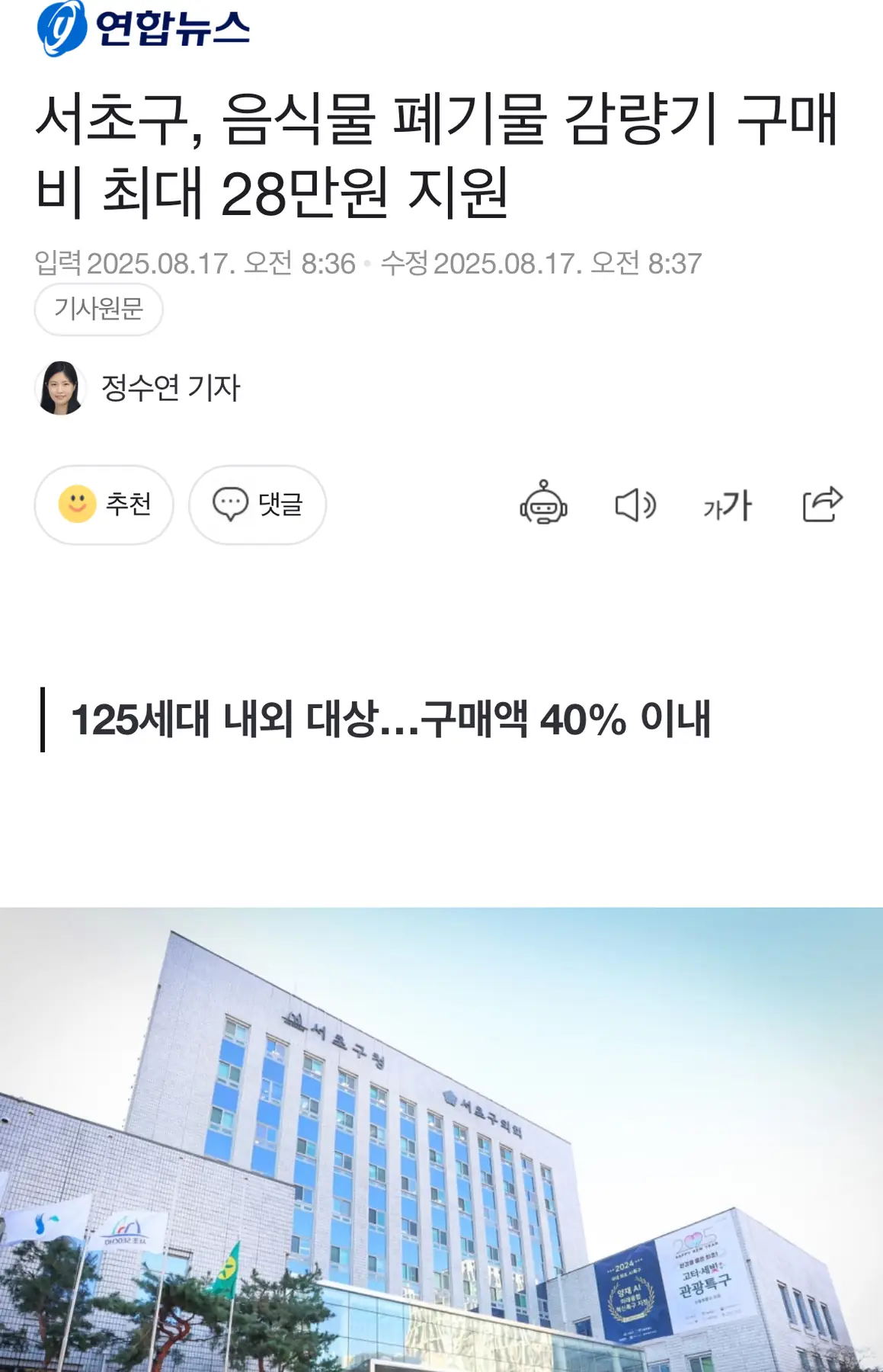Tap the 추천 recommend button
The image size is (883, 1372).
(x=104, y=505)
